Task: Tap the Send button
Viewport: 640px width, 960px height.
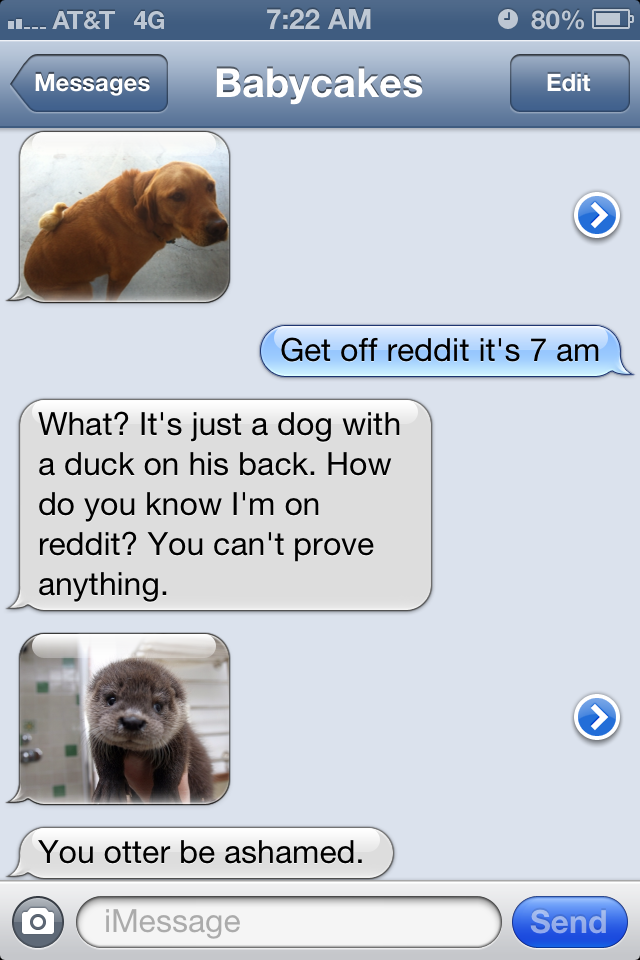Action: tap(568, 922)
